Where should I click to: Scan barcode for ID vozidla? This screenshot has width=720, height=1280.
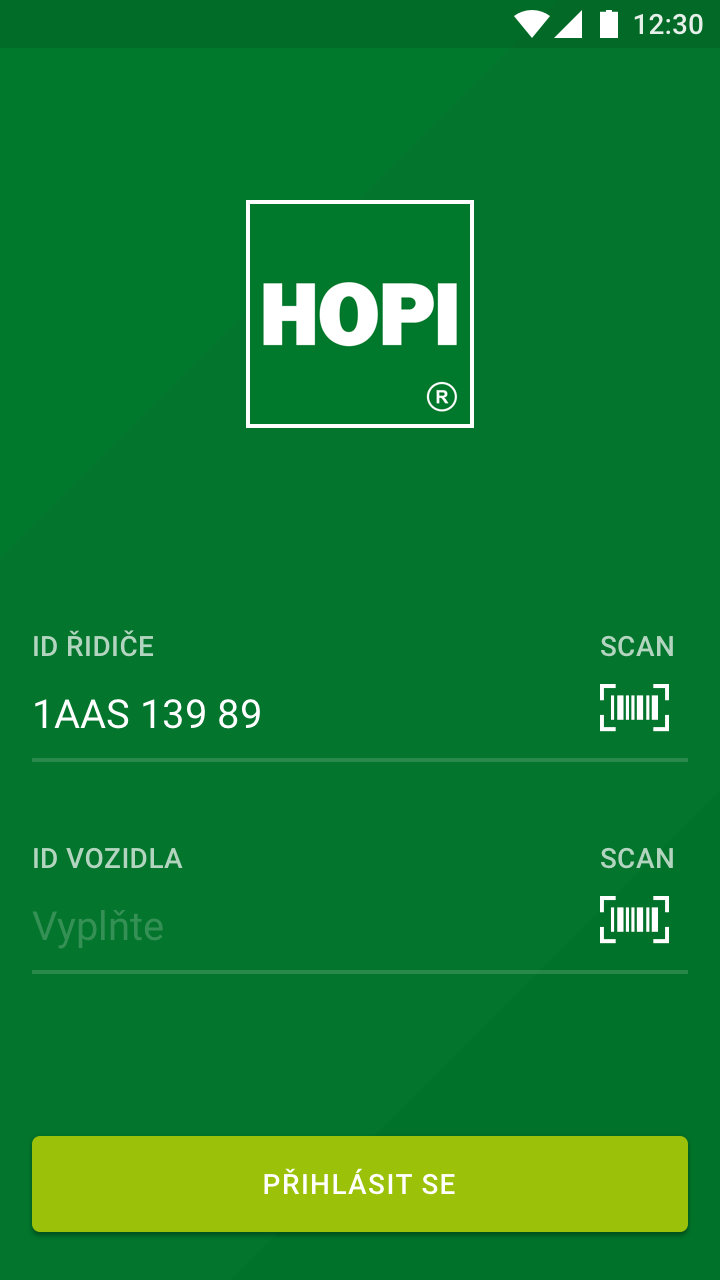[x=634, y=920]
